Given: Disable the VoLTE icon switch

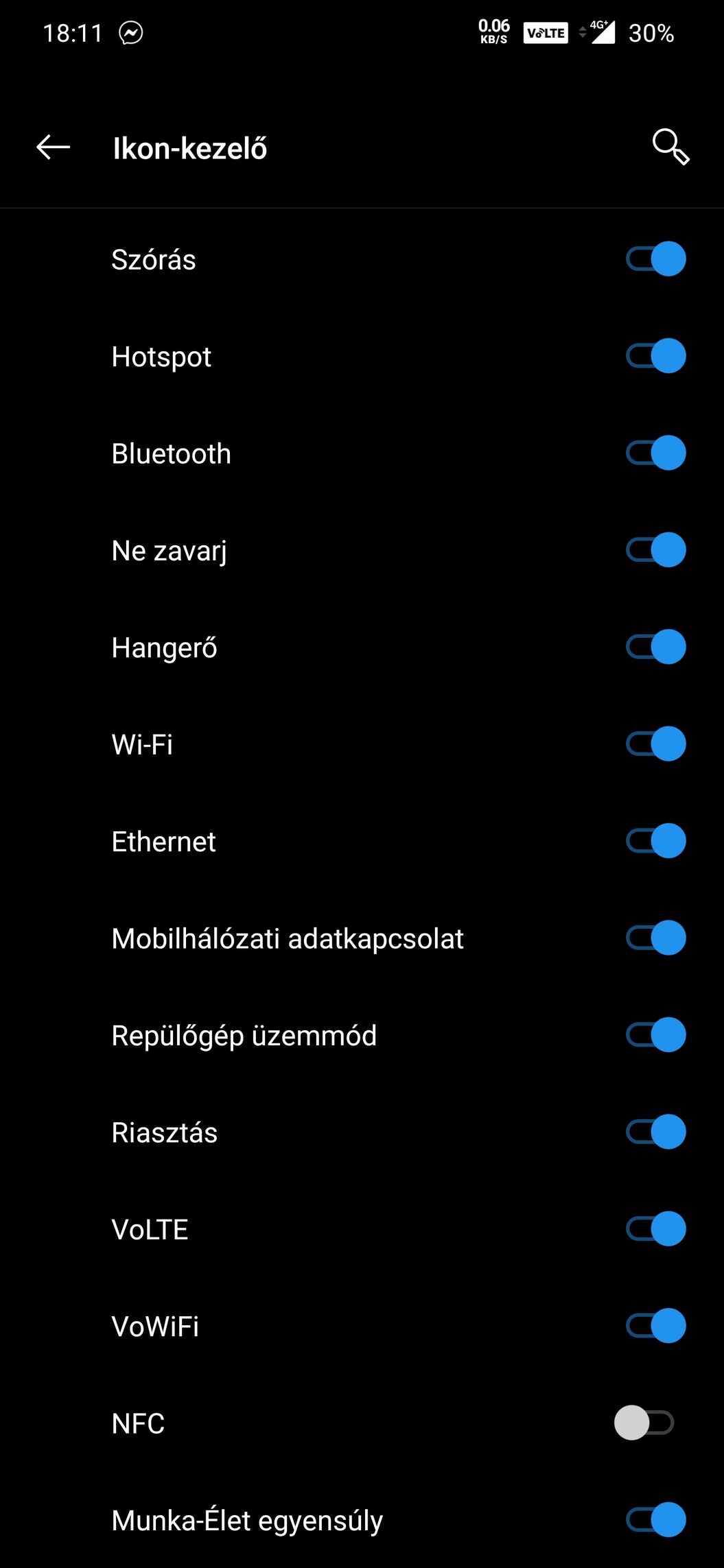Looking at the screenshot, I should pos(655,1228).
